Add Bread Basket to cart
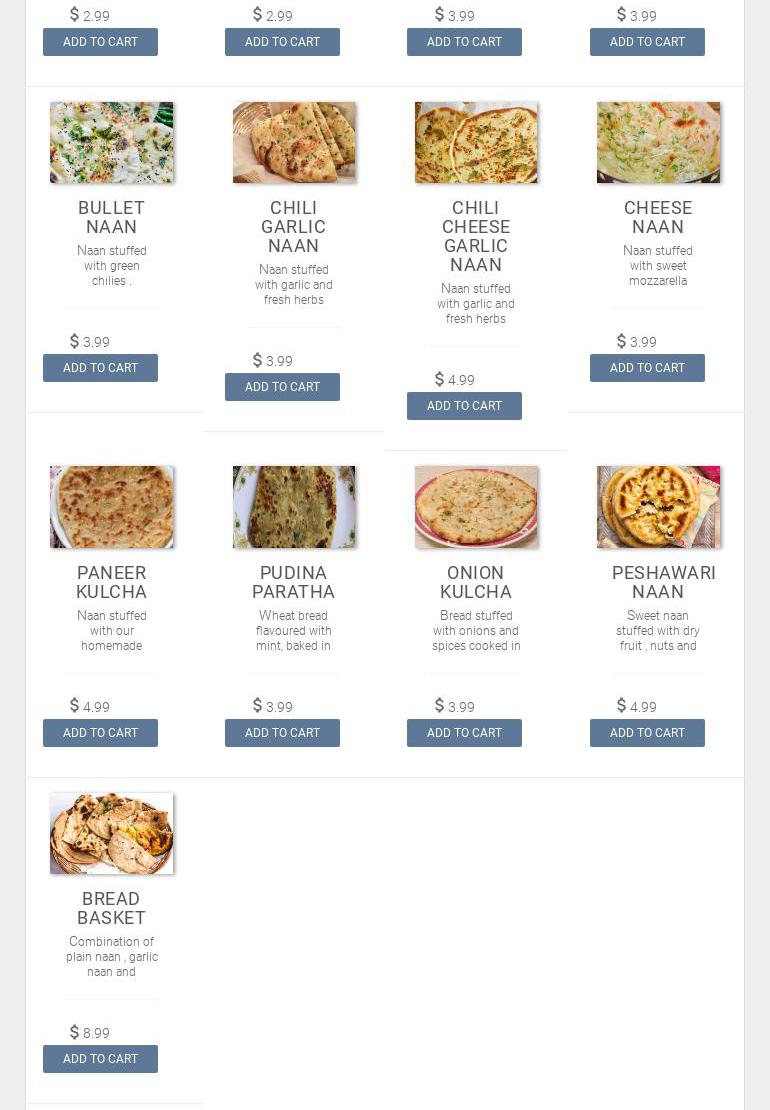 pyautogui.click(x=100, y=1059)
